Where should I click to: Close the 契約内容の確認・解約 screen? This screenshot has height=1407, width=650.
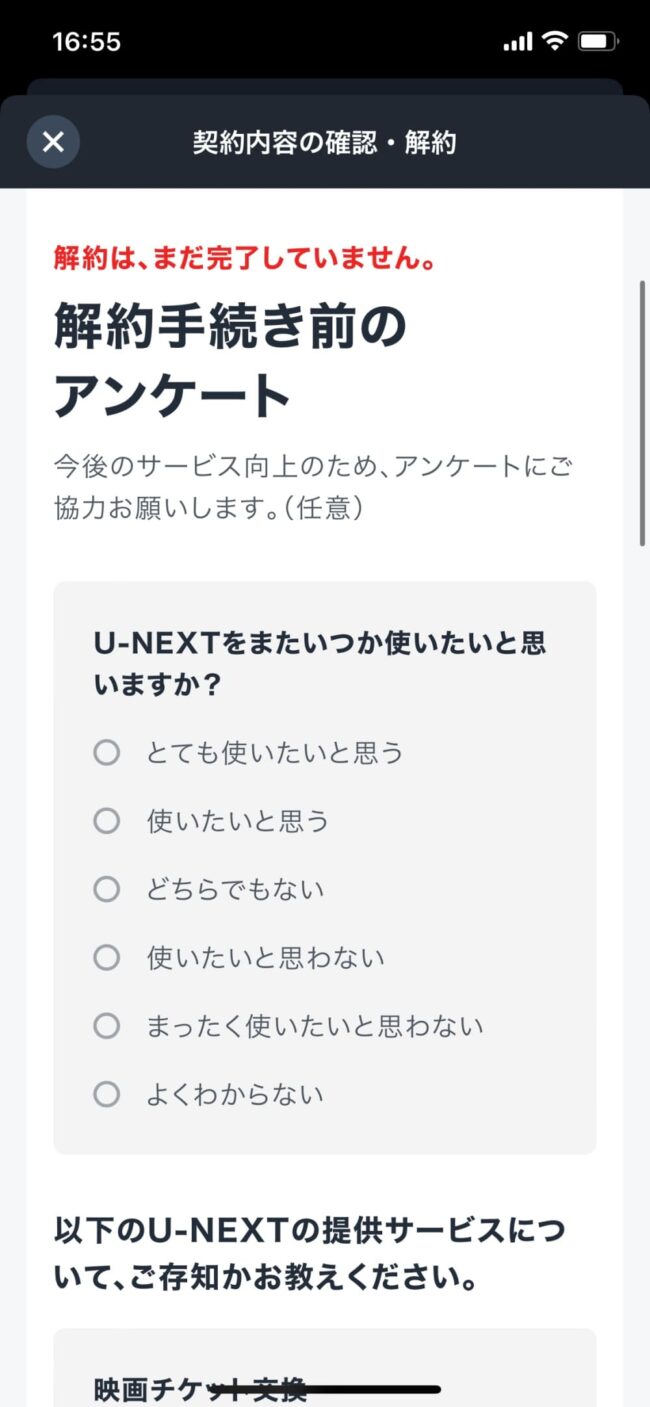[53, 142]
